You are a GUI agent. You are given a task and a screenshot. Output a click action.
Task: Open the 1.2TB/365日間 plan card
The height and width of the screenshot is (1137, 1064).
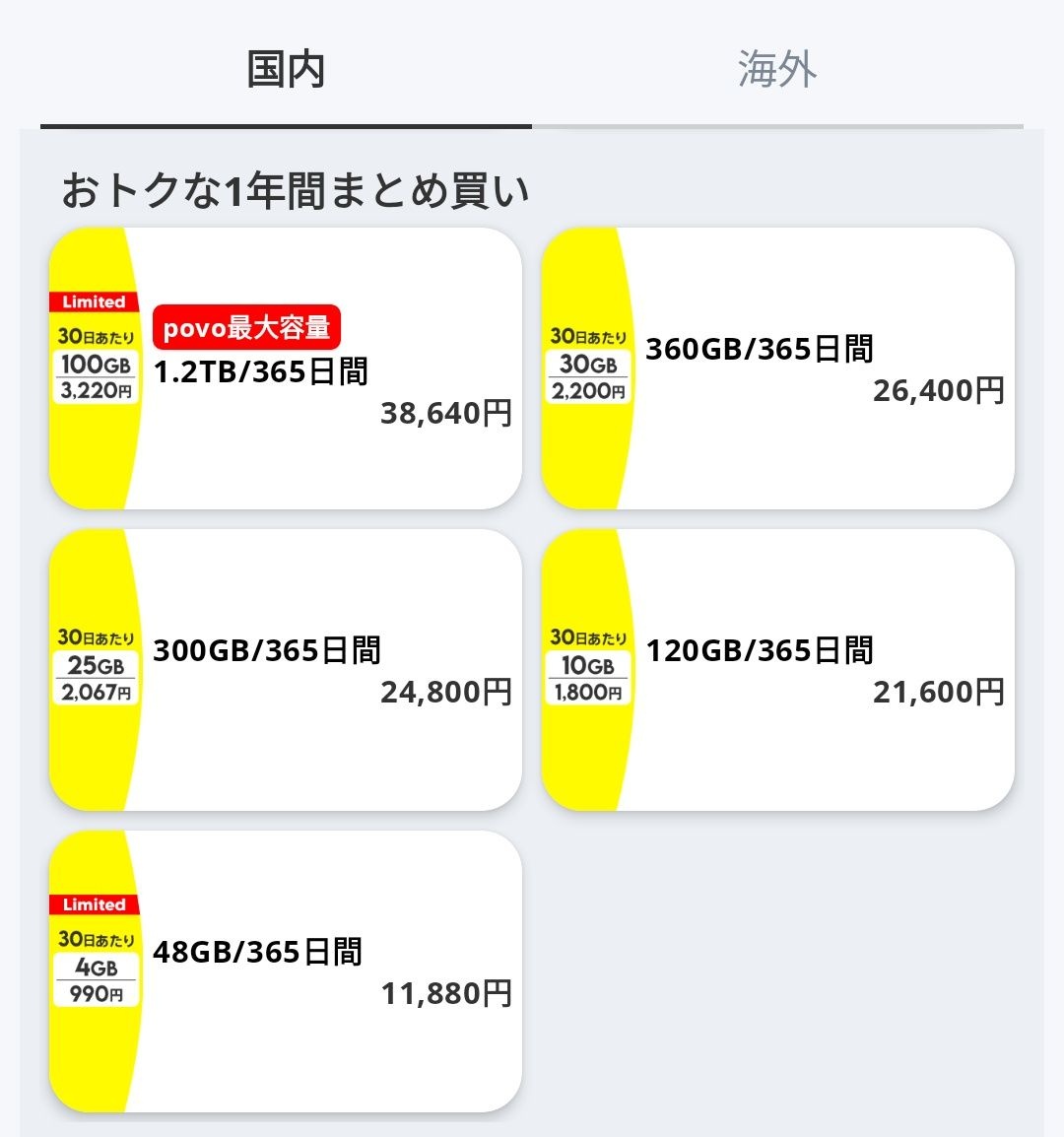[286, 369]
